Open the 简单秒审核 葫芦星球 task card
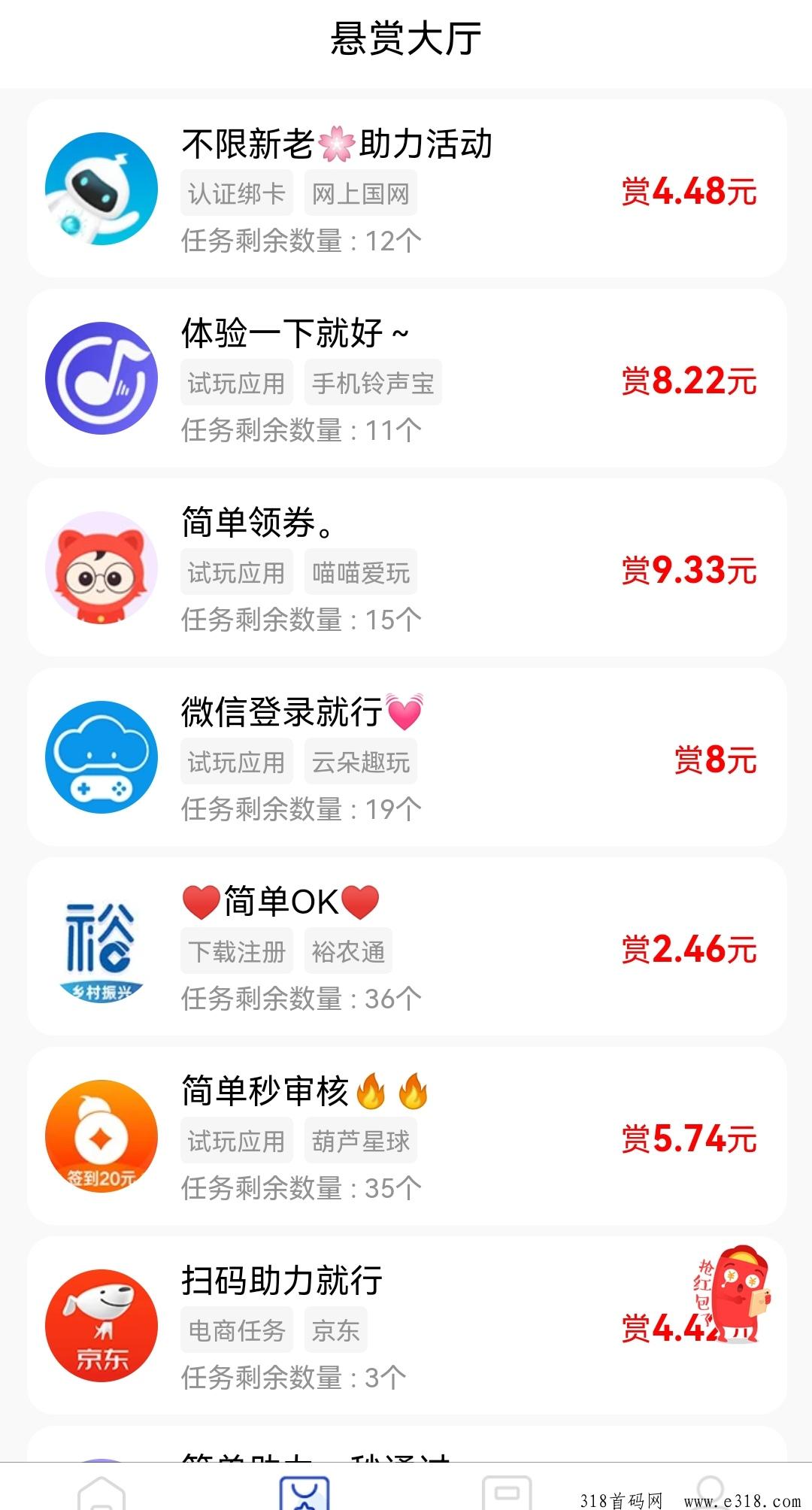This screenshot has height=1510, width=812. click(406, 1136)
